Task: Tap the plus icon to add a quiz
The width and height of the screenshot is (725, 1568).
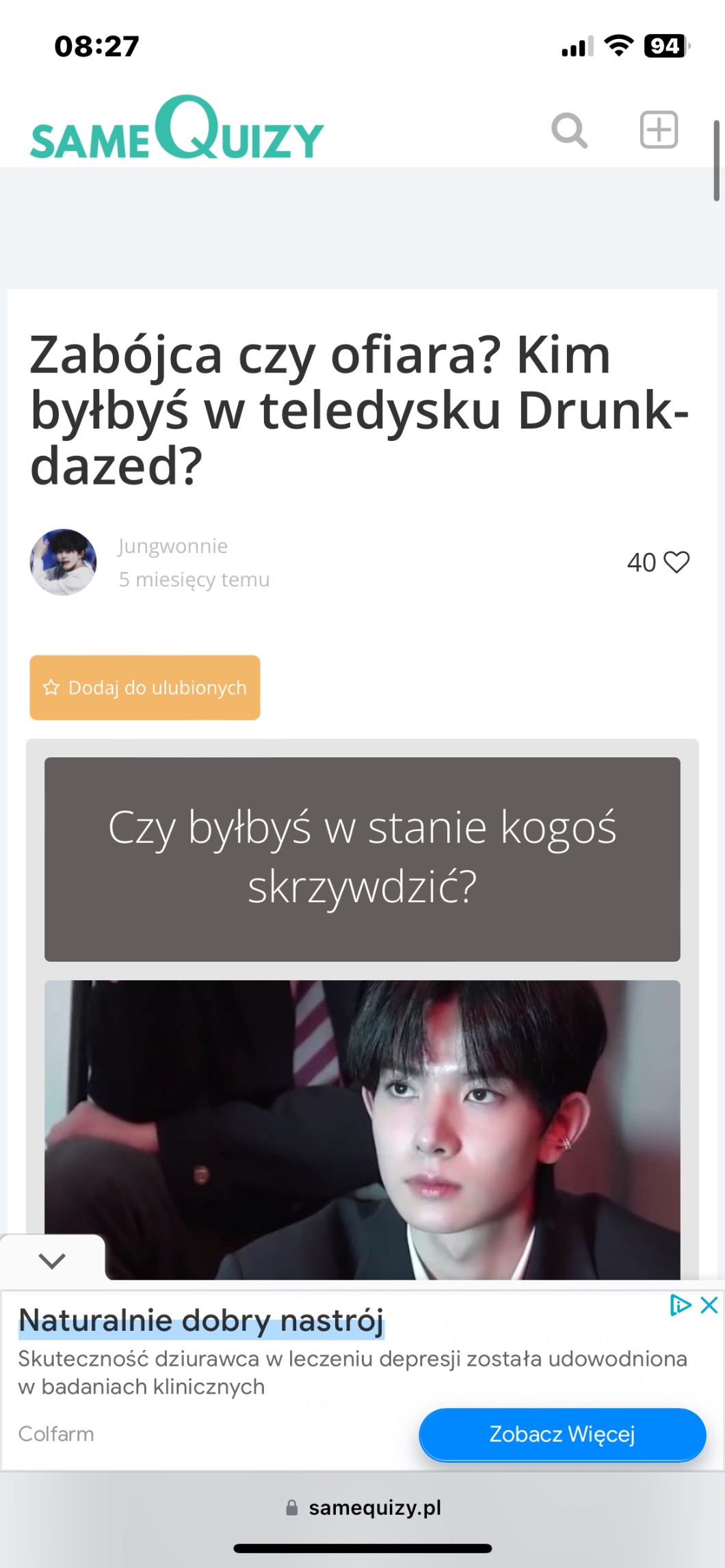Action: [x=659, y=129]
